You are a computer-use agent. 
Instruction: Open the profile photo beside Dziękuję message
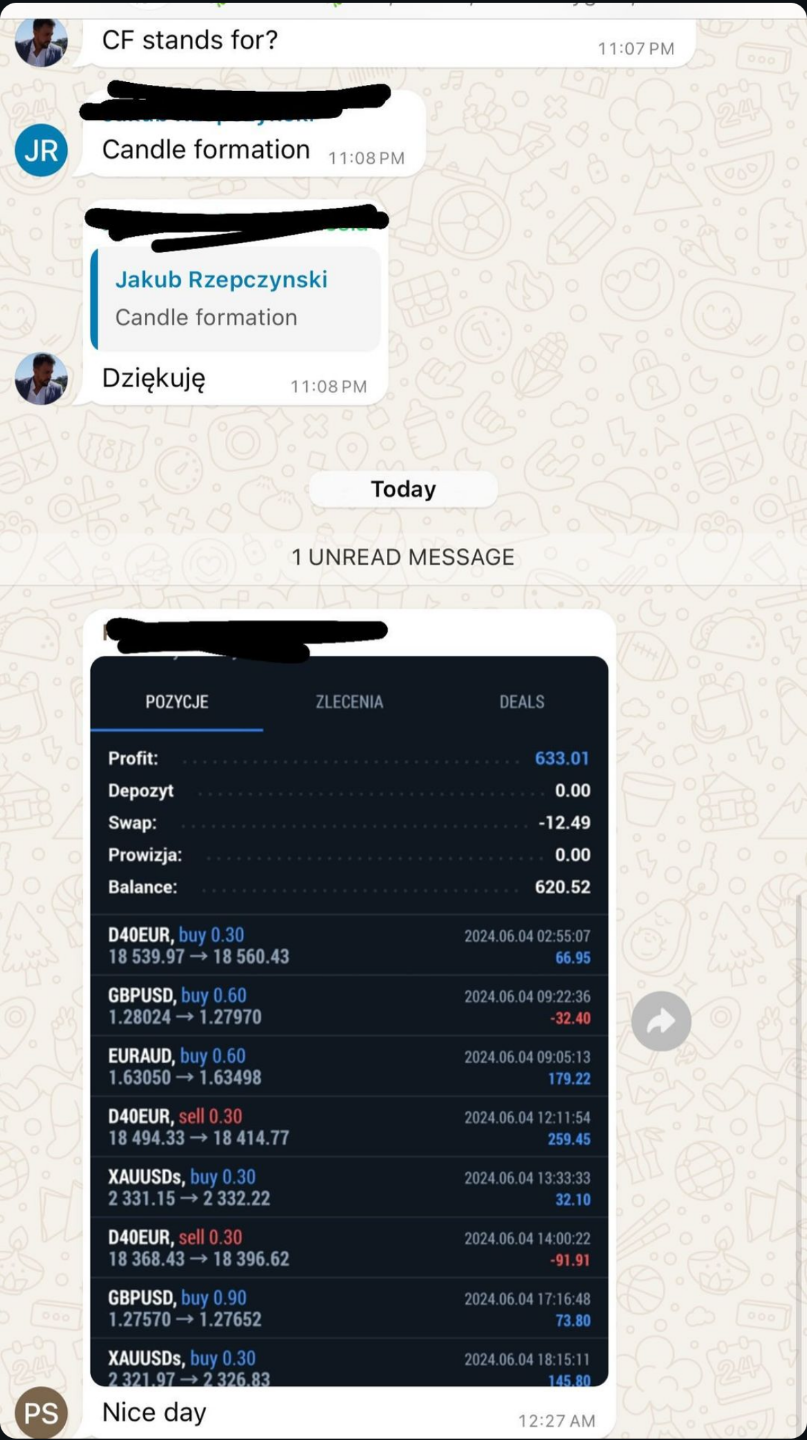point(41,379)
